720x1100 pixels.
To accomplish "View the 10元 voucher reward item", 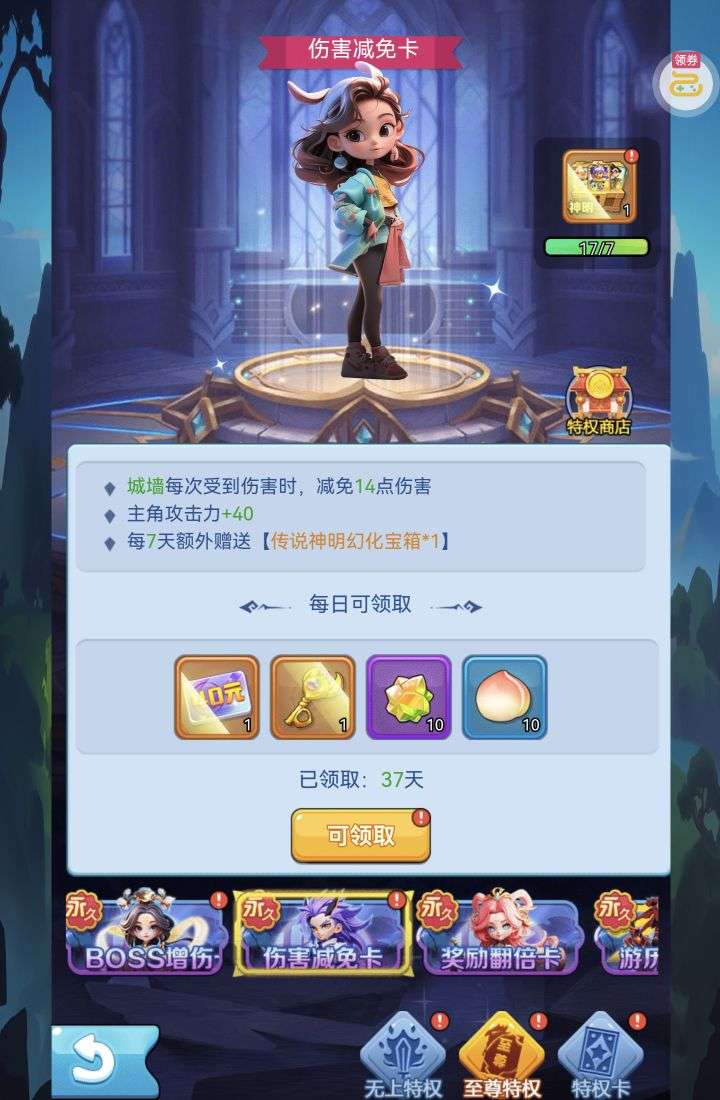I will (217, 697).
